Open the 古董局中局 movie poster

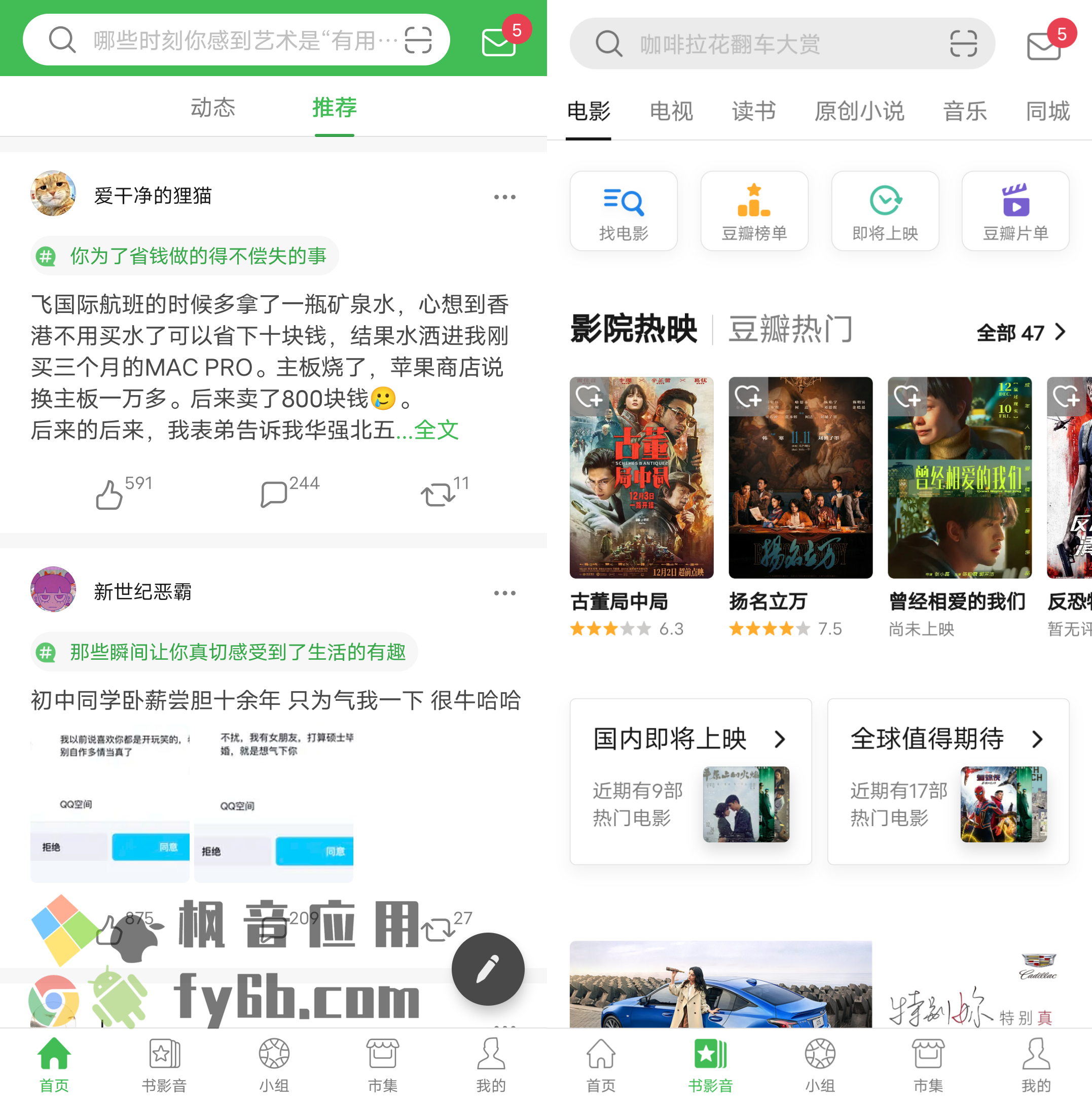(641, 478)
